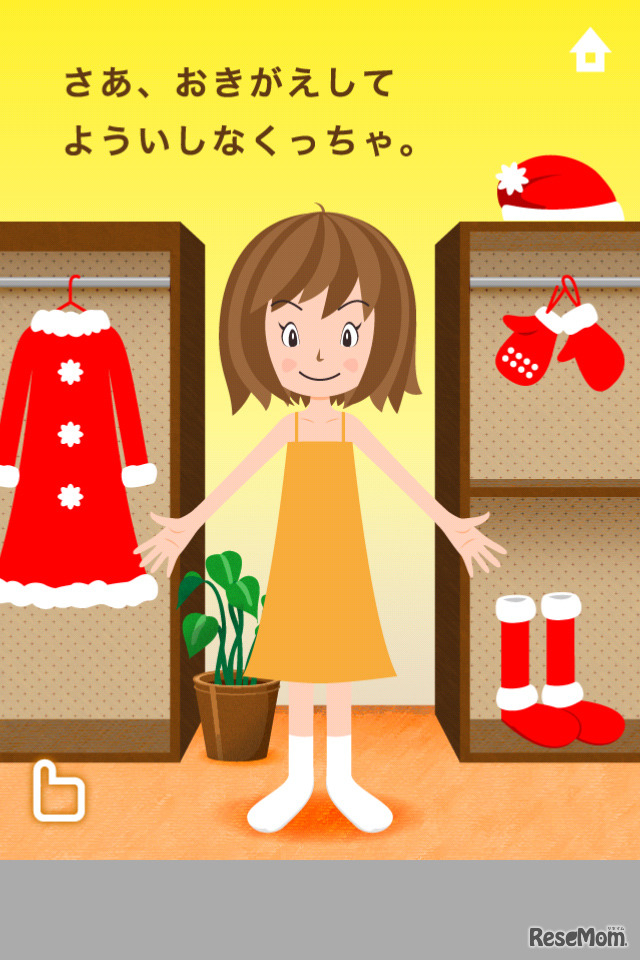Select the red Santa boots
Viewport: 640px width, 960px height.
(555, 668)
